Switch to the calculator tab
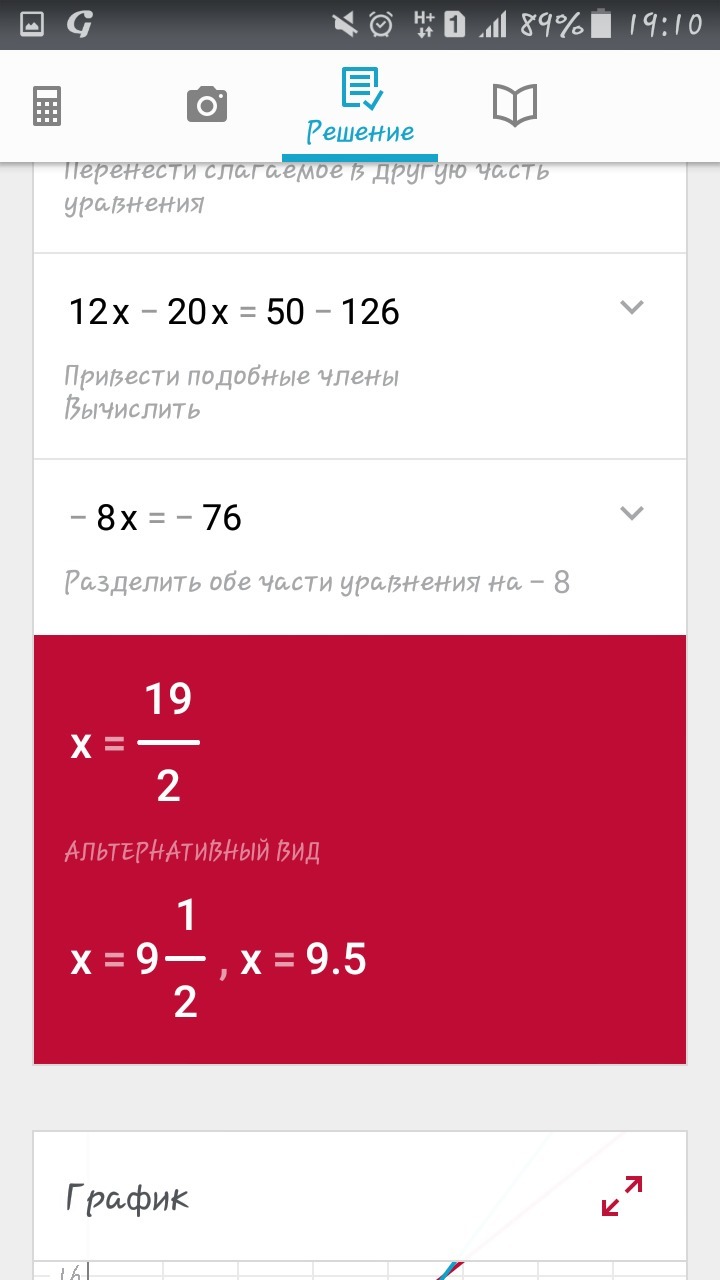This screenshot has height=1280, width=720. point(48,105)
